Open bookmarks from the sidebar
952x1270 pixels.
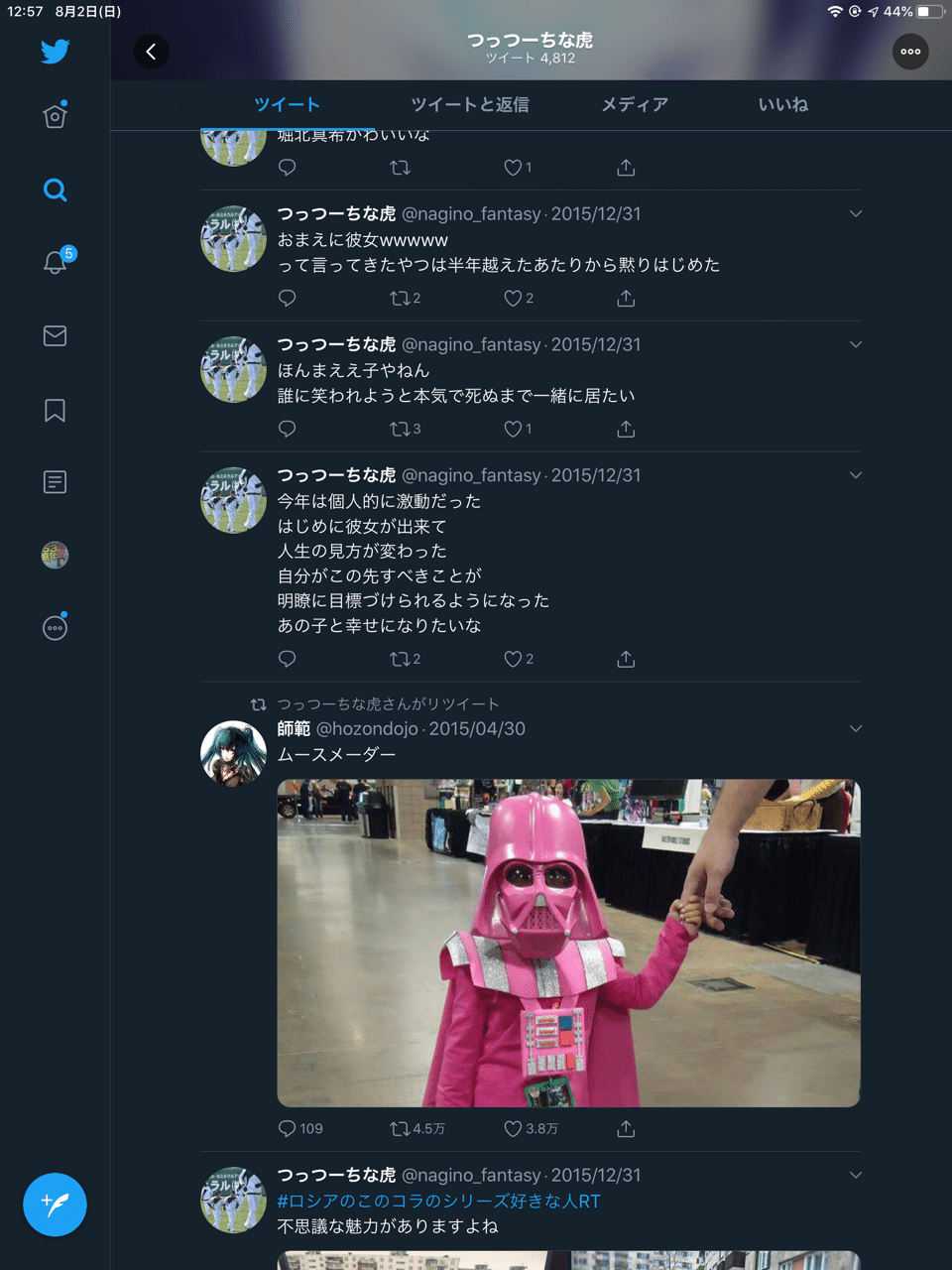56,410
